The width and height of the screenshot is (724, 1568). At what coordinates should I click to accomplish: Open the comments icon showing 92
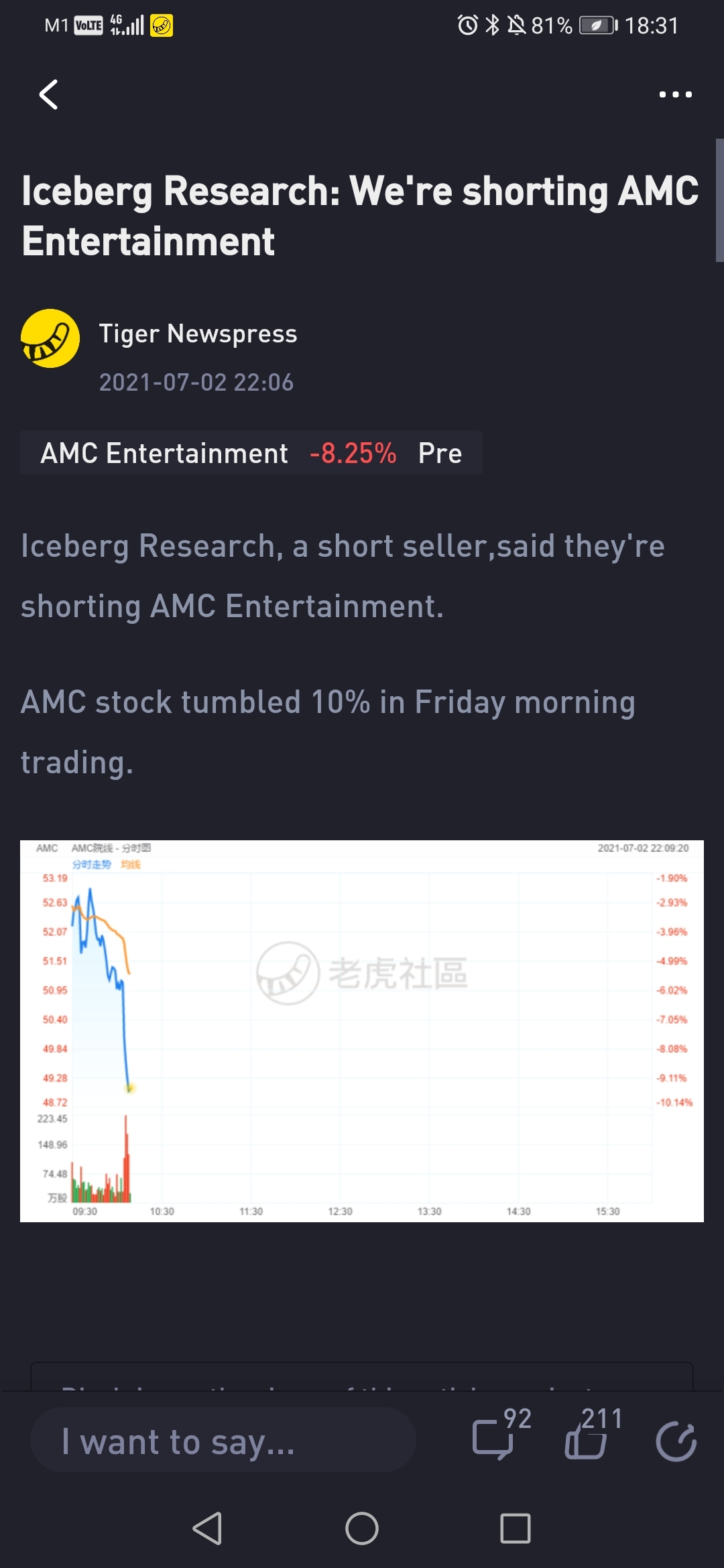click(x=495, y=1439)
